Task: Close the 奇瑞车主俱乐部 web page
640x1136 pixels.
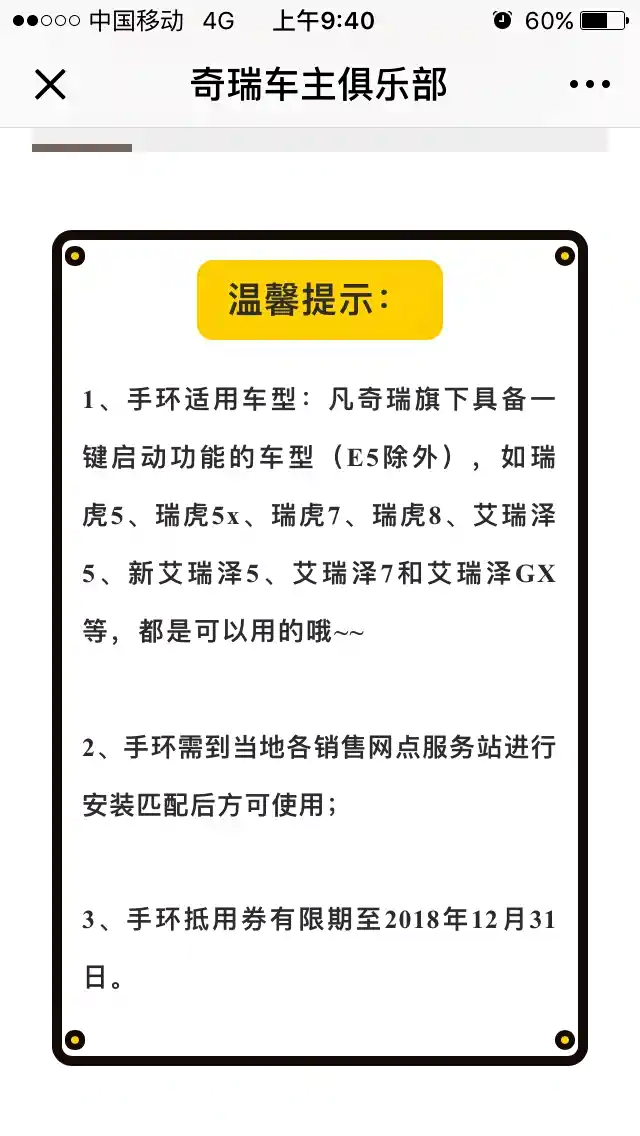Action: click(50, 85)
